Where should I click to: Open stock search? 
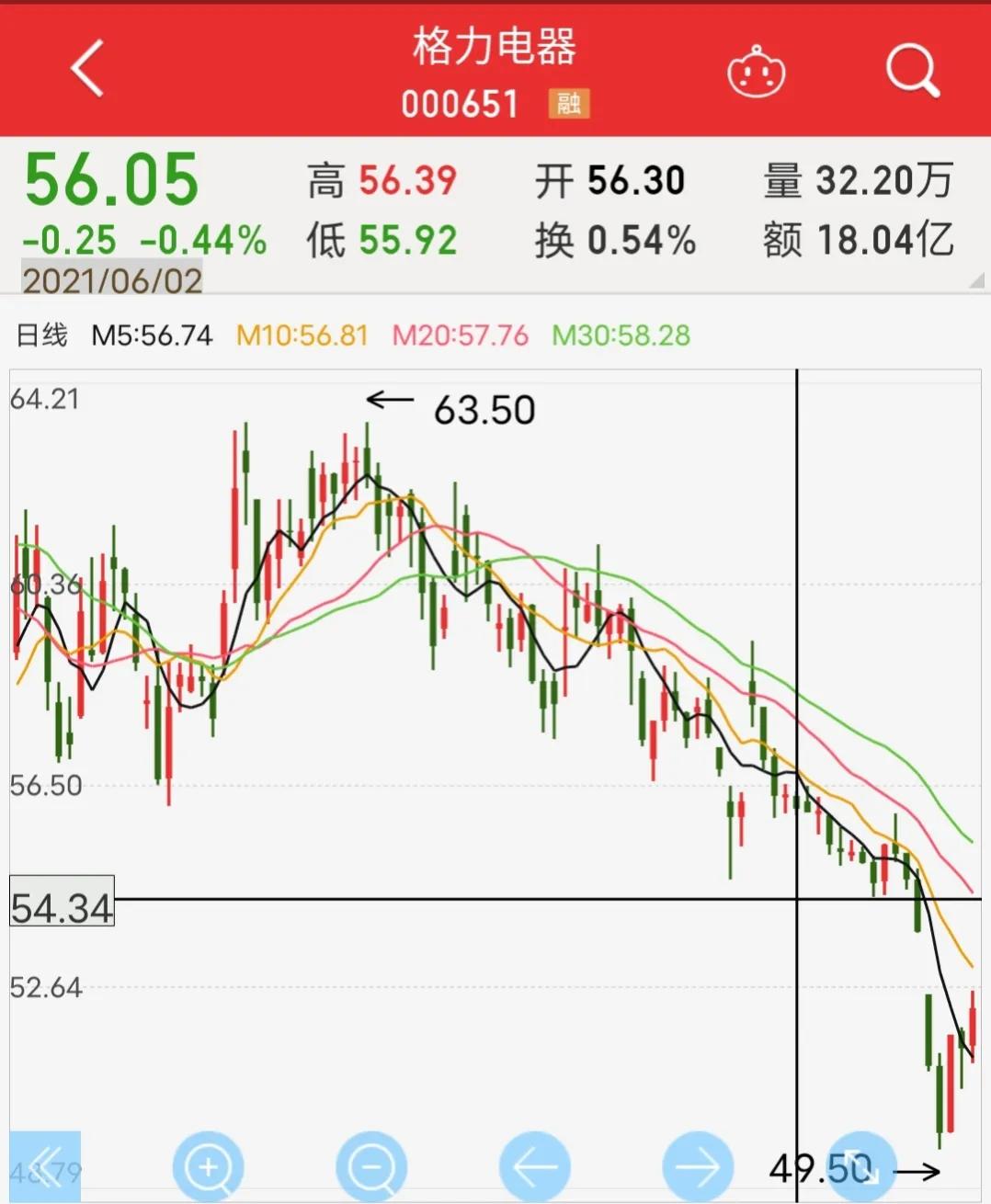912,71
